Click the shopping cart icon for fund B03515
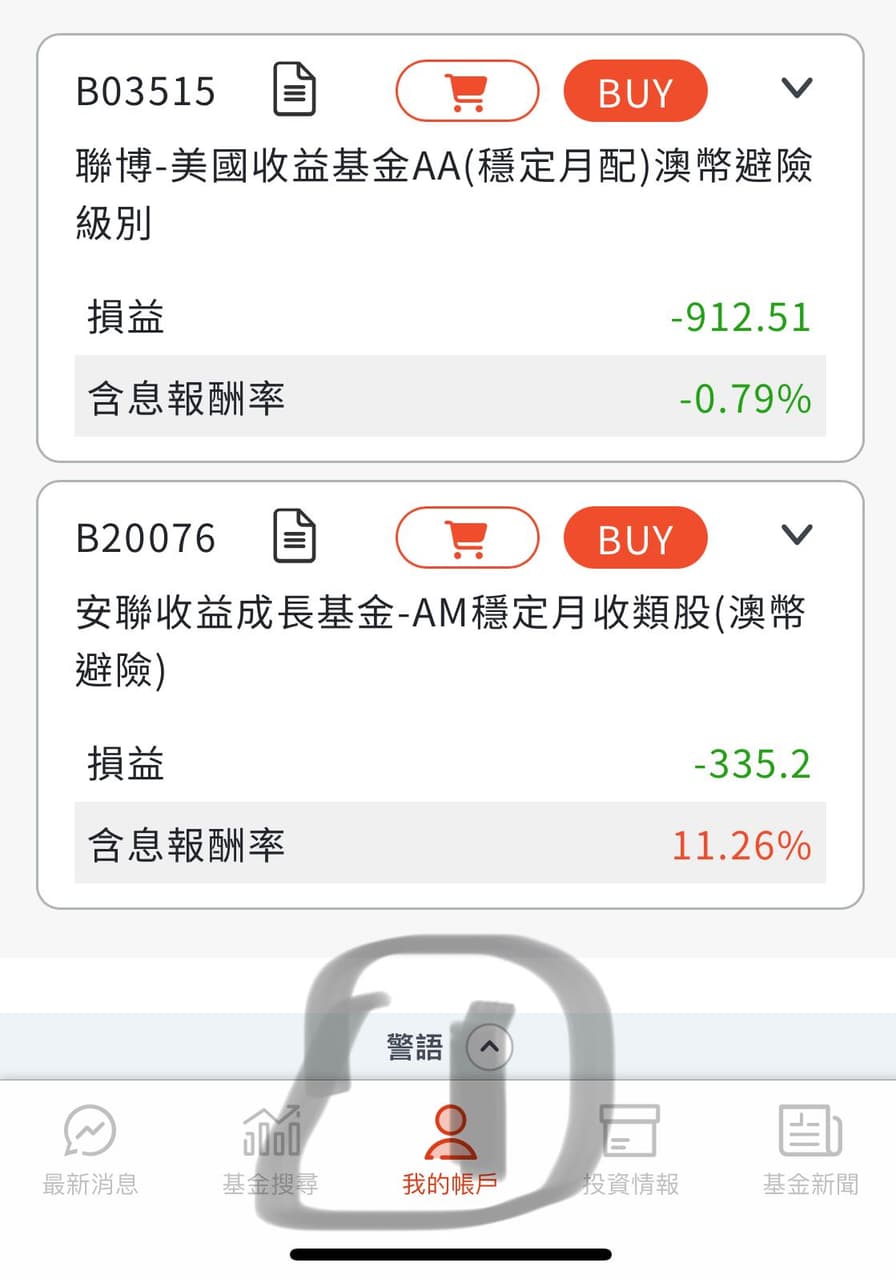 point(467,90)
